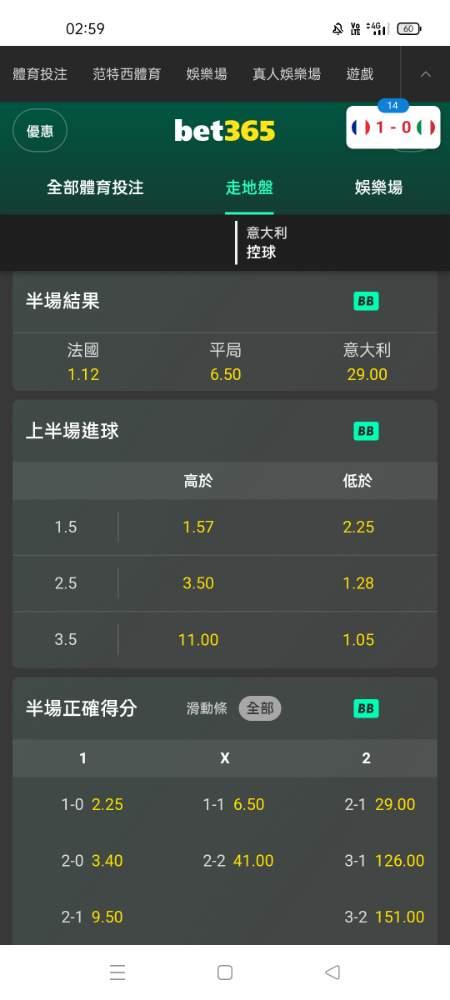Collapse the top menu chevron

click(x=426, y=74)
